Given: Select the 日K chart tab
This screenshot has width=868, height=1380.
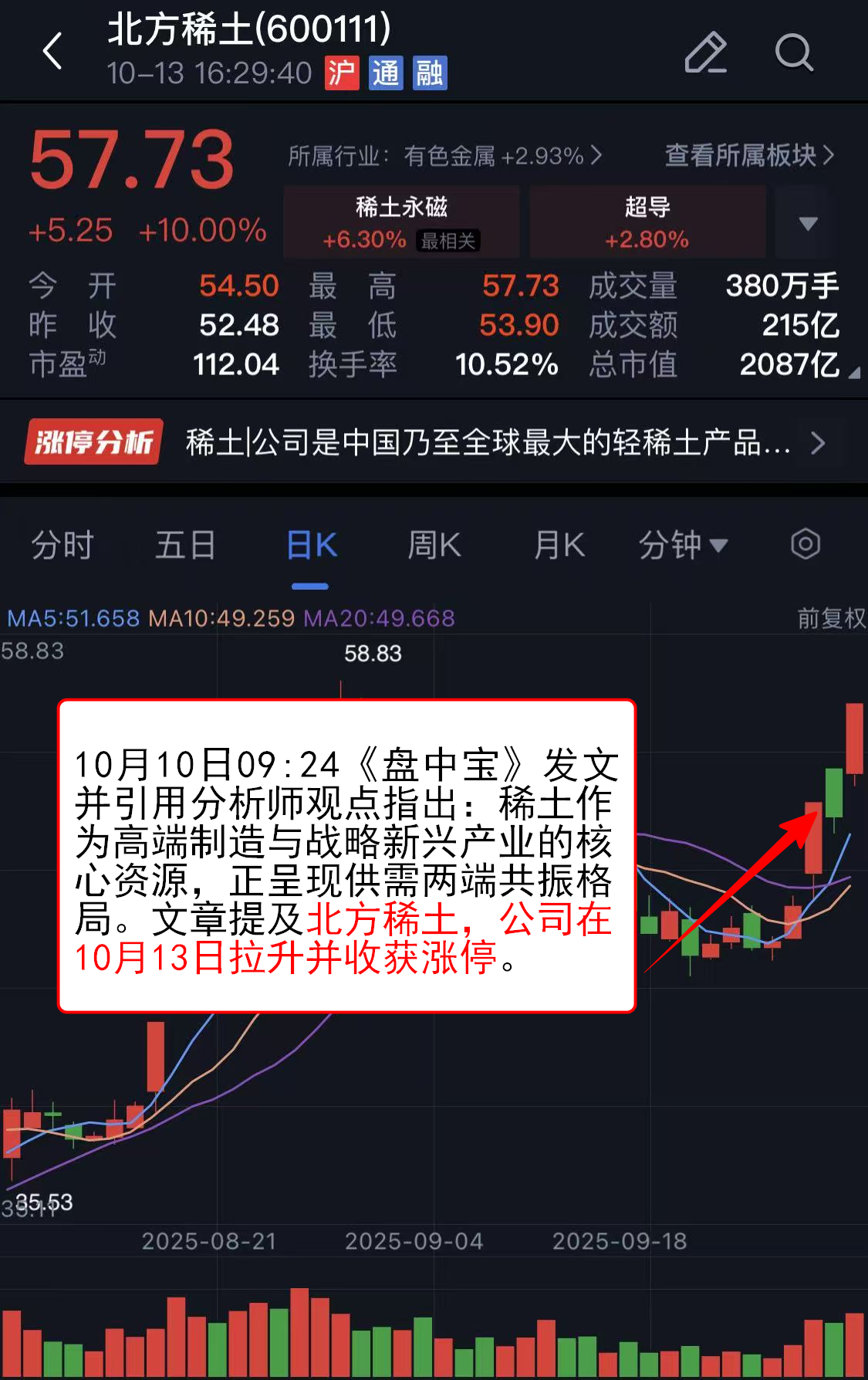Looking at the screenshot, I should pyautogui.click(x=311, y=545).
